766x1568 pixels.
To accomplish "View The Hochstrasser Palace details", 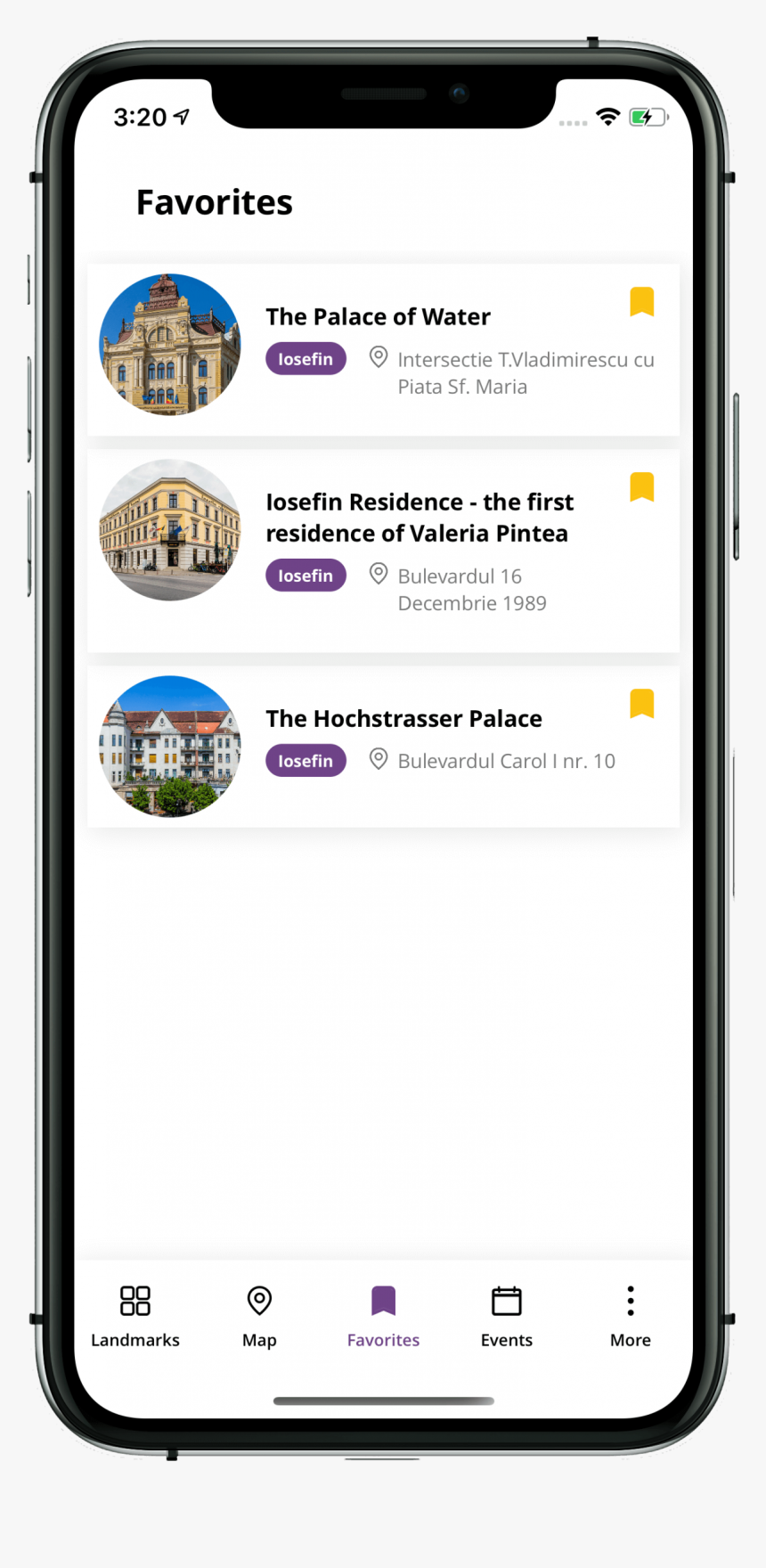I will tap(403, 719).
